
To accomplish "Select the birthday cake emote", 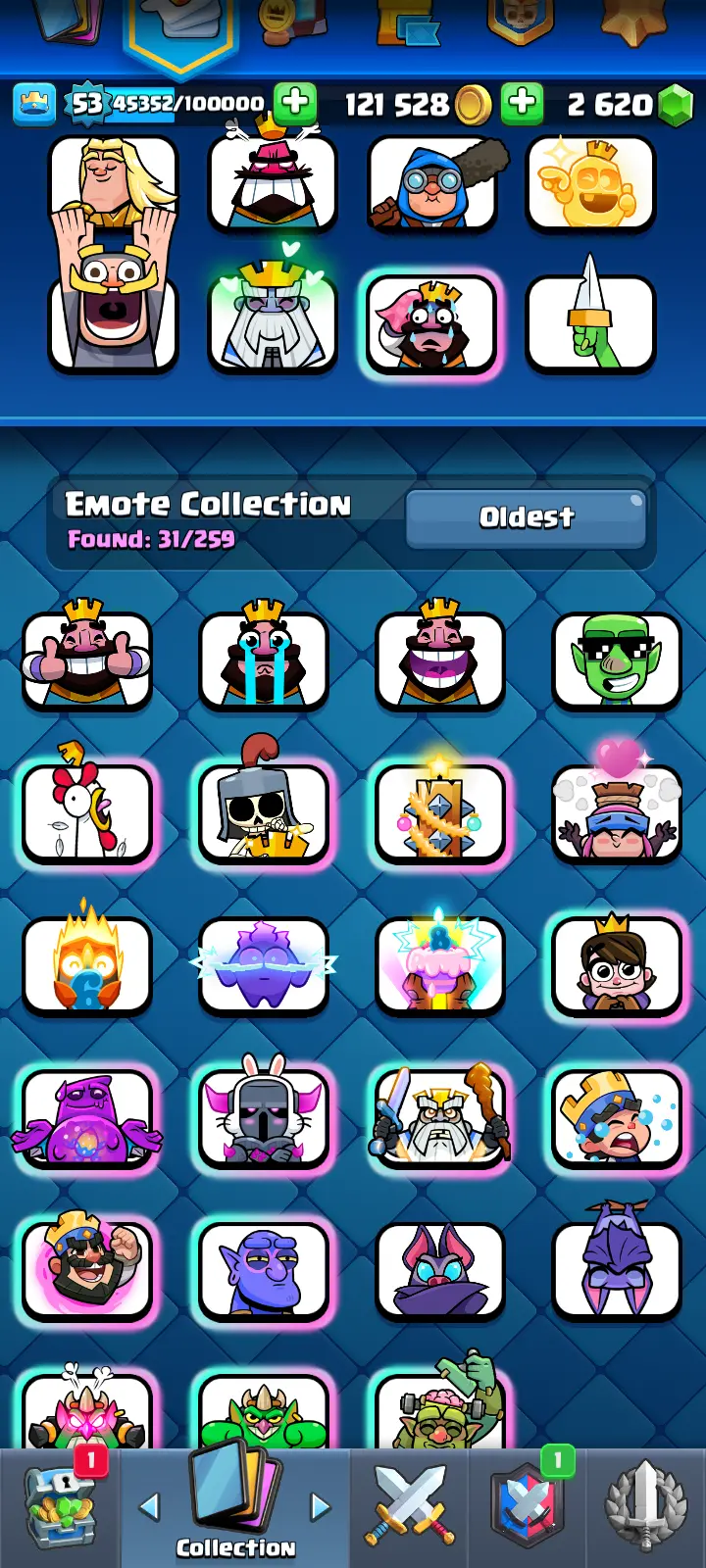I will [439, 965].
